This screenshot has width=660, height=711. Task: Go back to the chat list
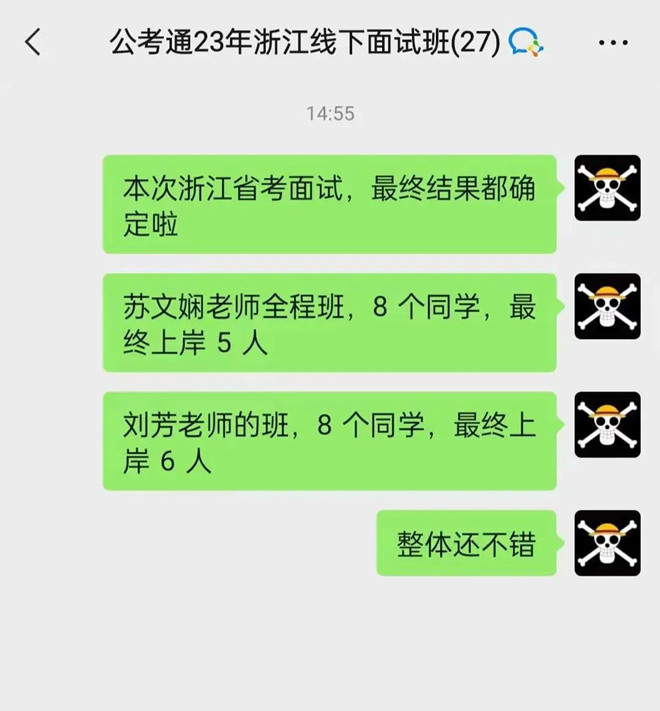click(x=34, y=42)
